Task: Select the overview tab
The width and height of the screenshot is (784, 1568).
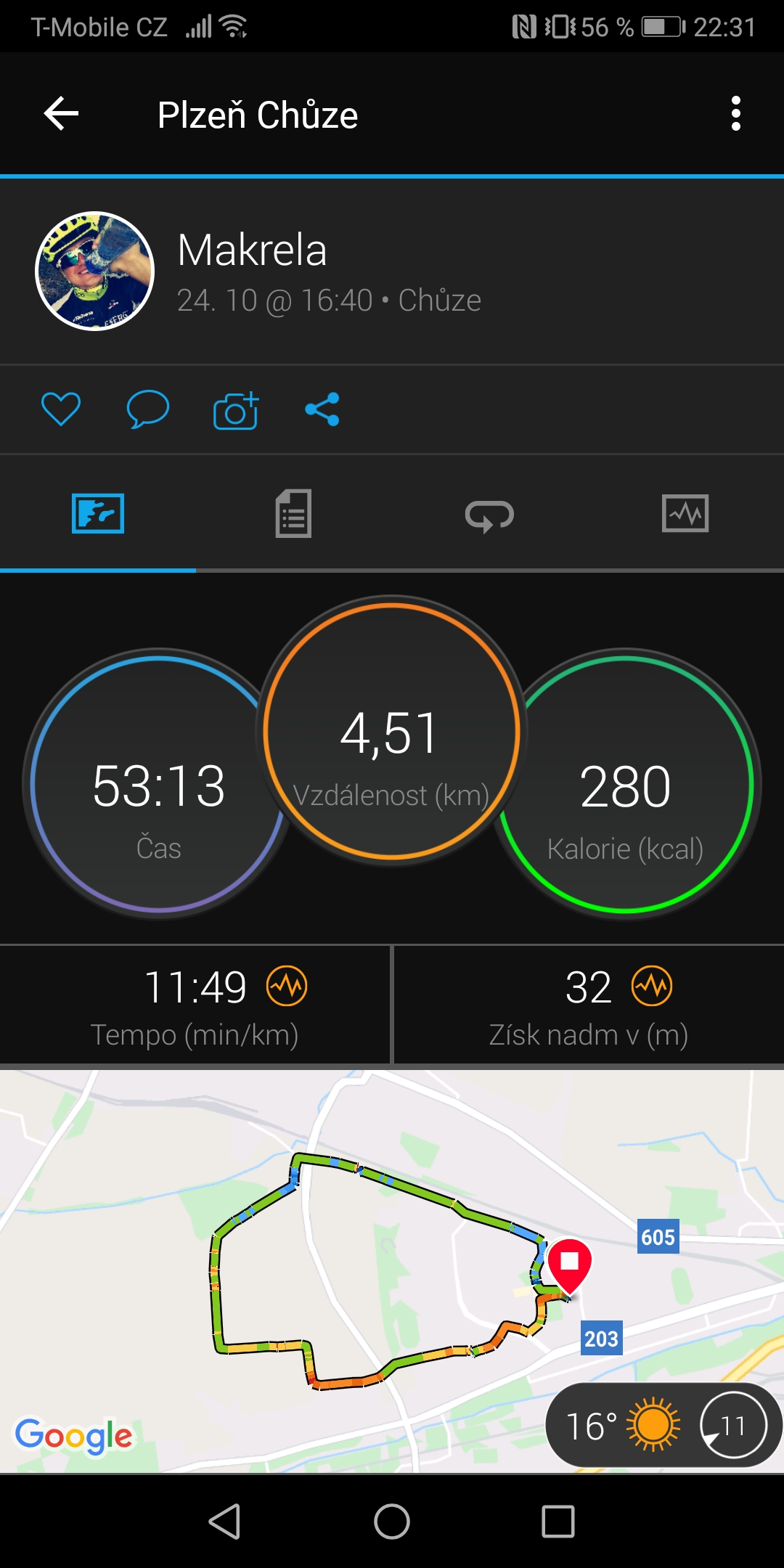Action: 98,514
